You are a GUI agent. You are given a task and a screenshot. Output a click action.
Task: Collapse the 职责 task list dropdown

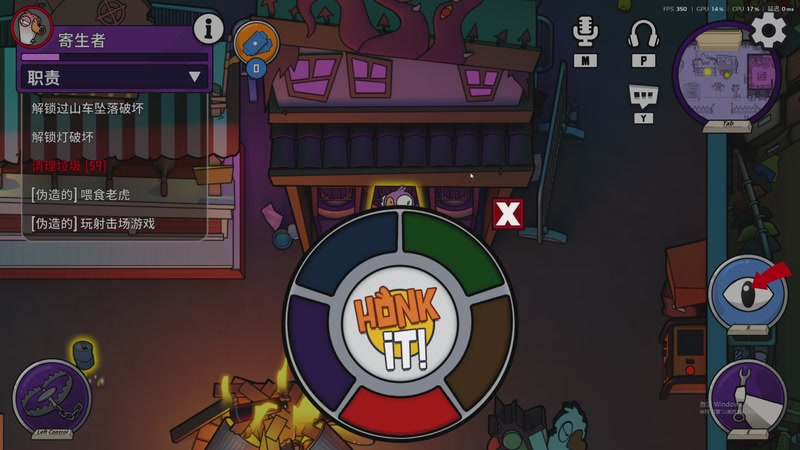point(194,76)
